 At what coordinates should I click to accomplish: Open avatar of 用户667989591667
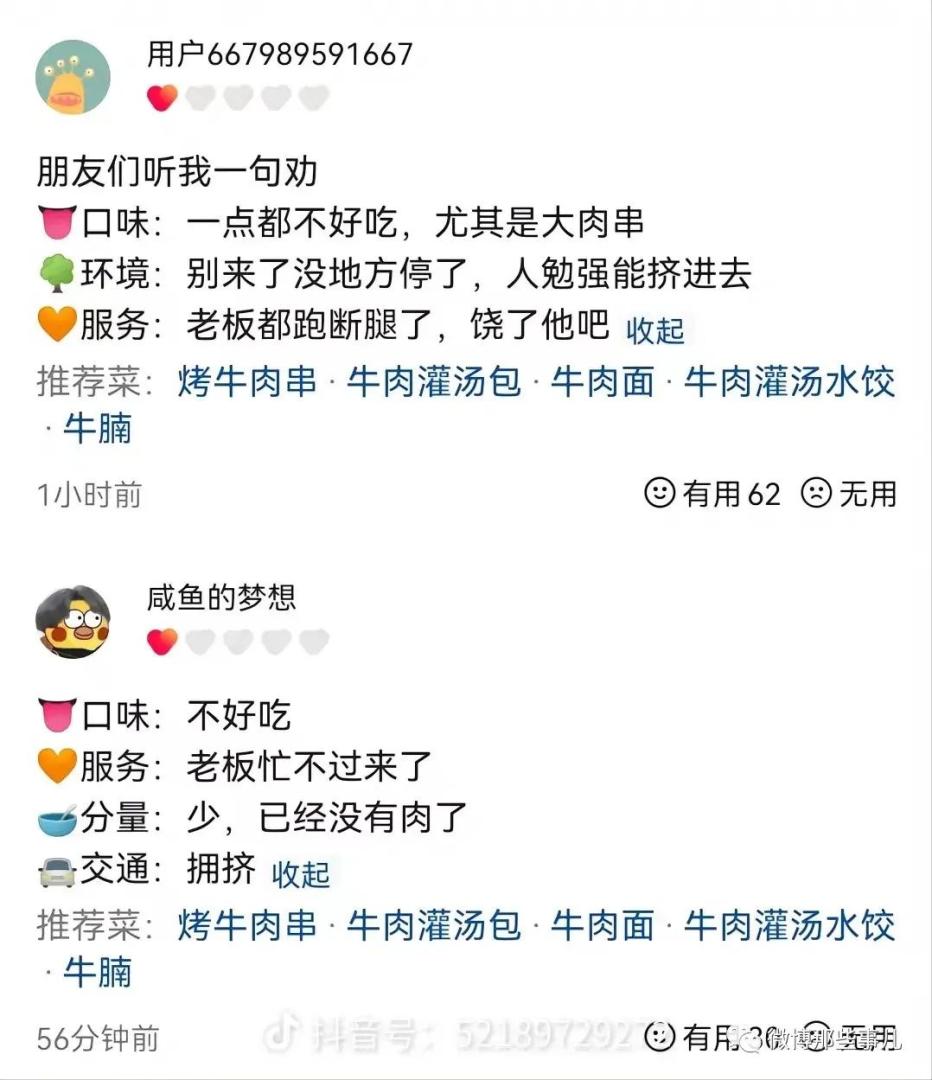point(73,77)
